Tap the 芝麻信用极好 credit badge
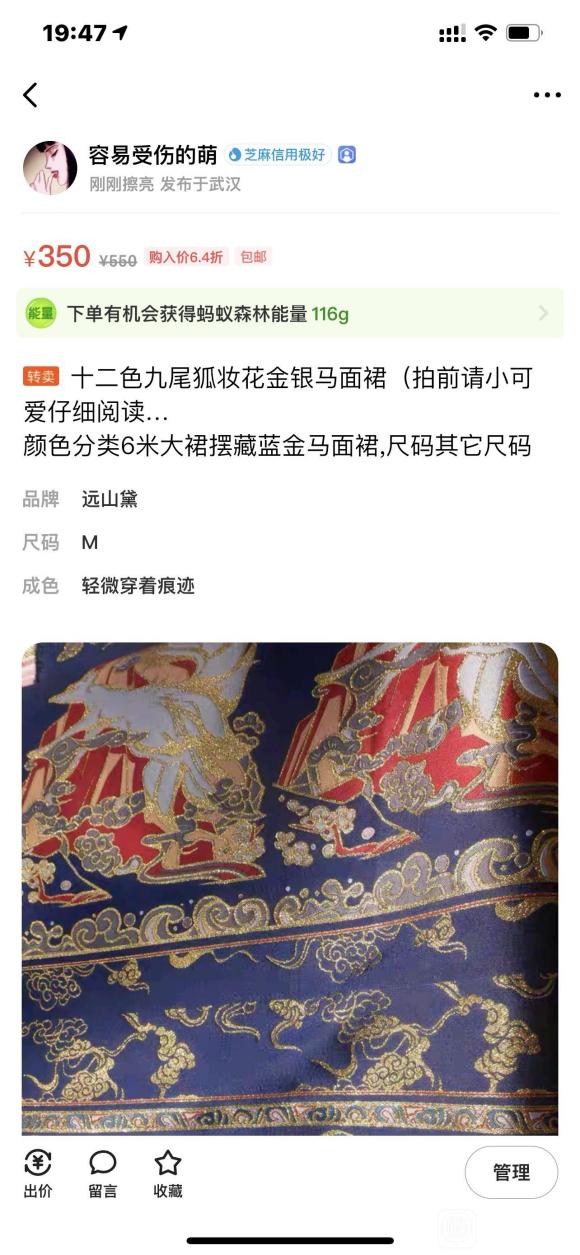The height and width of the screenshot is (1255, 580). [277, 155]
